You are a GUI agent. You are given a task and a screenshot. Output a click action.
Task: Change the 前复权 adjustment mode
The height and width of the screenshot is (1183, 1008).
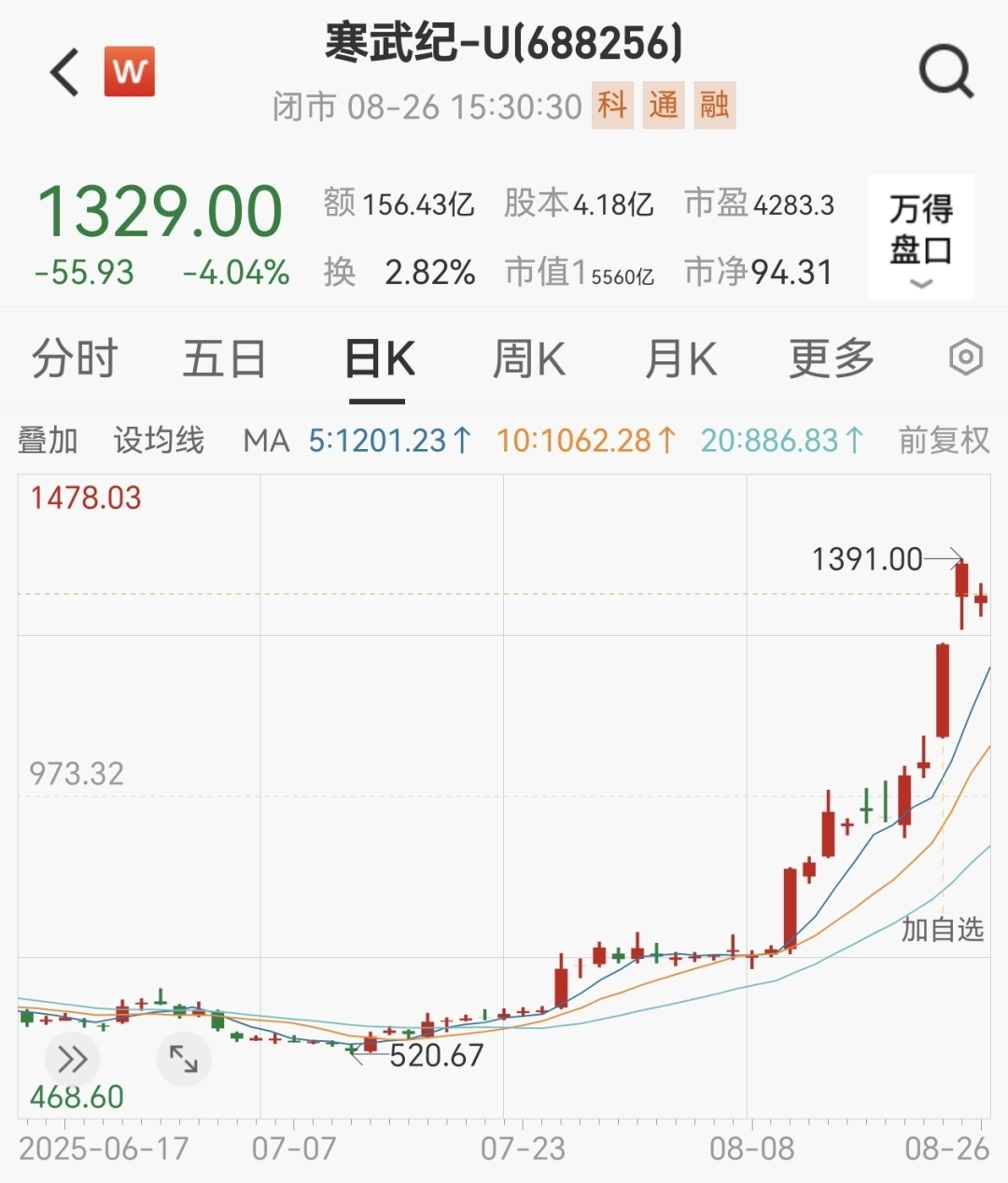point(943,440)
